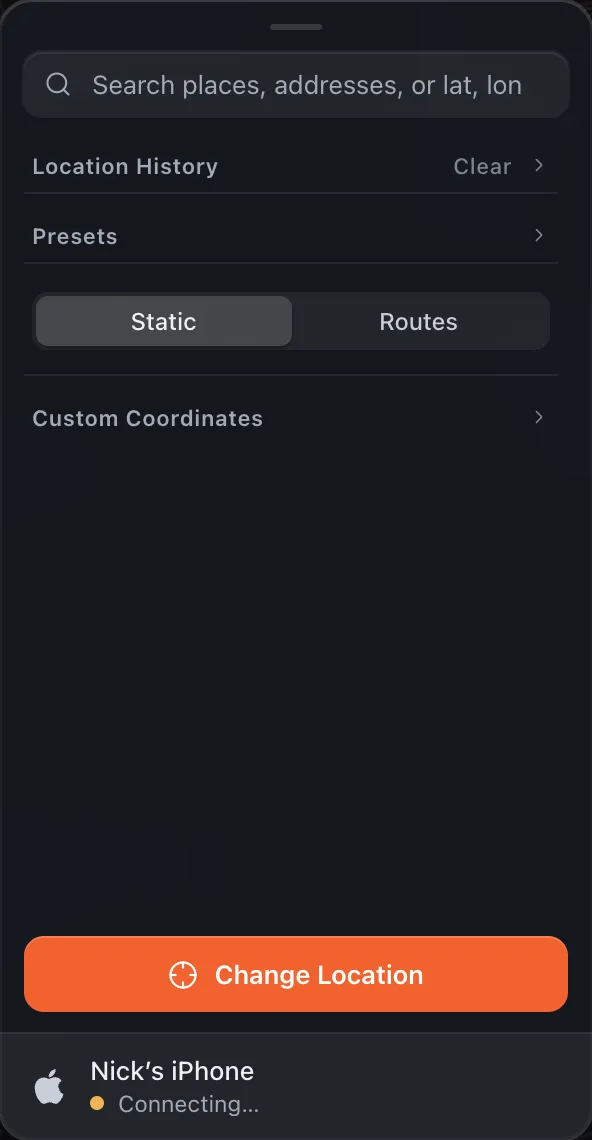Open Nick's iPhone device row
Viewport: 592px width, 1140px height.
(x=296, y=1086)
